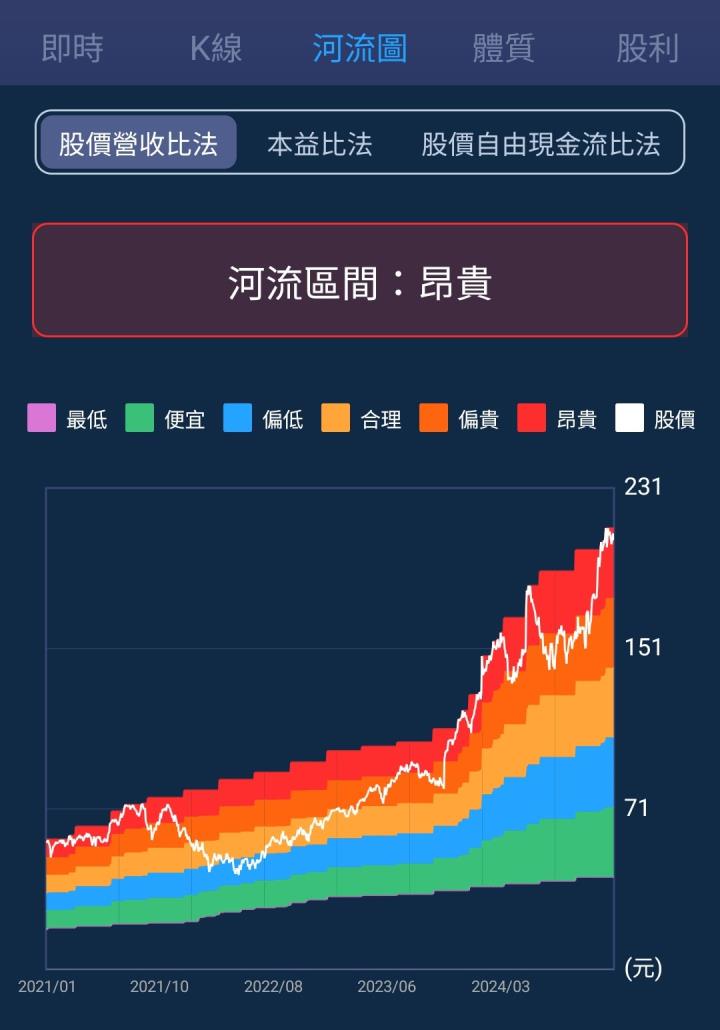
Task: Open the 股利 tab
Action: pyautogui.click(x=648, y=47)
